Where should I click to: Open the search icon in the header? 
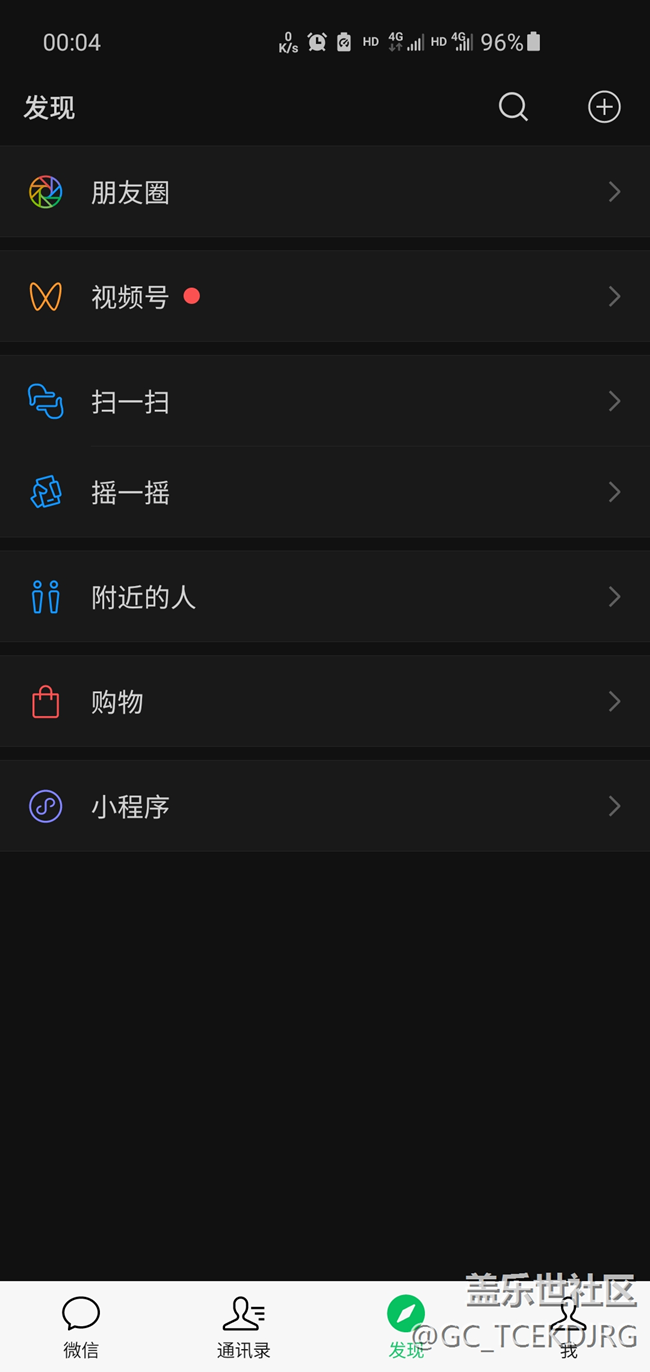click(x=513, y=107)
